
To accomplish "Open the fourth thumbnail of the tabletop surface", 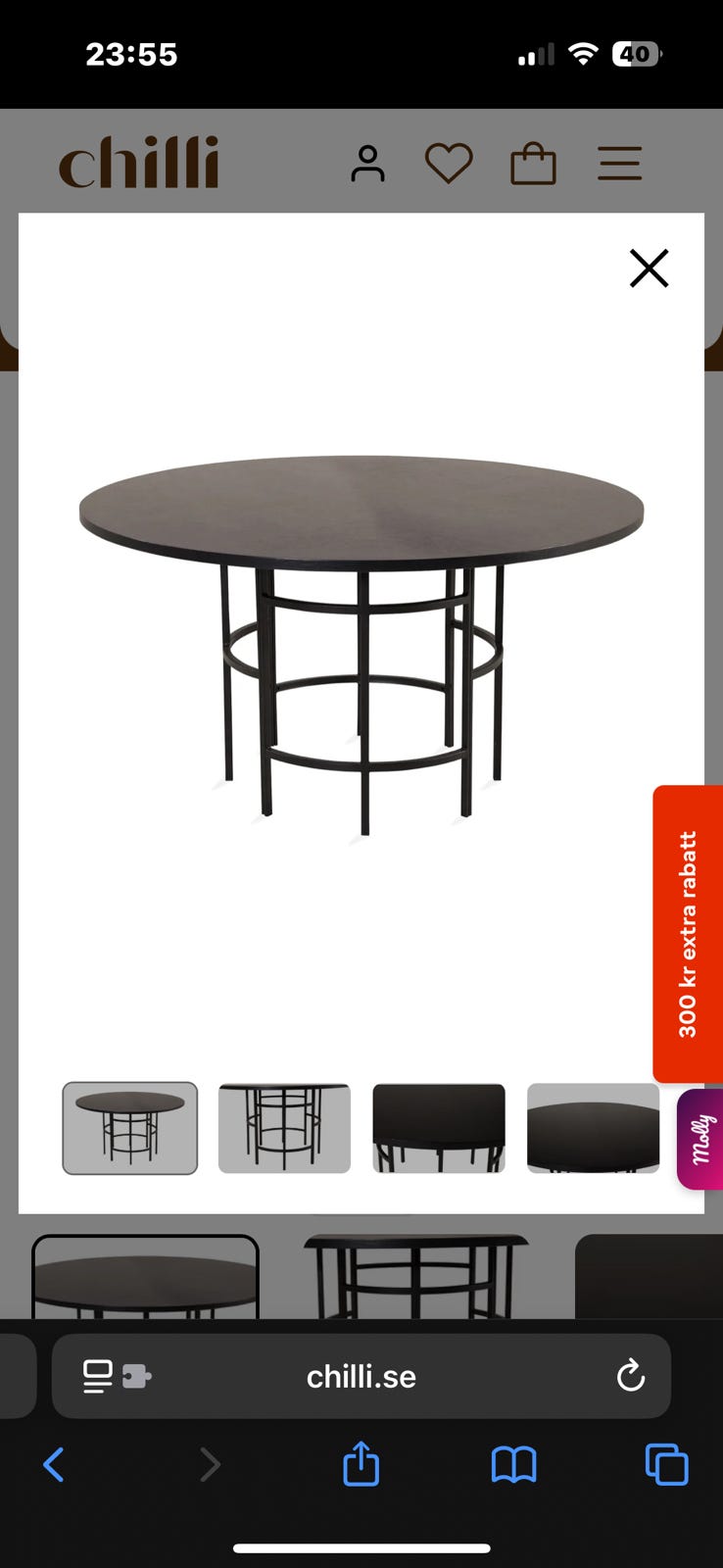I will (x=593, y=1128).
